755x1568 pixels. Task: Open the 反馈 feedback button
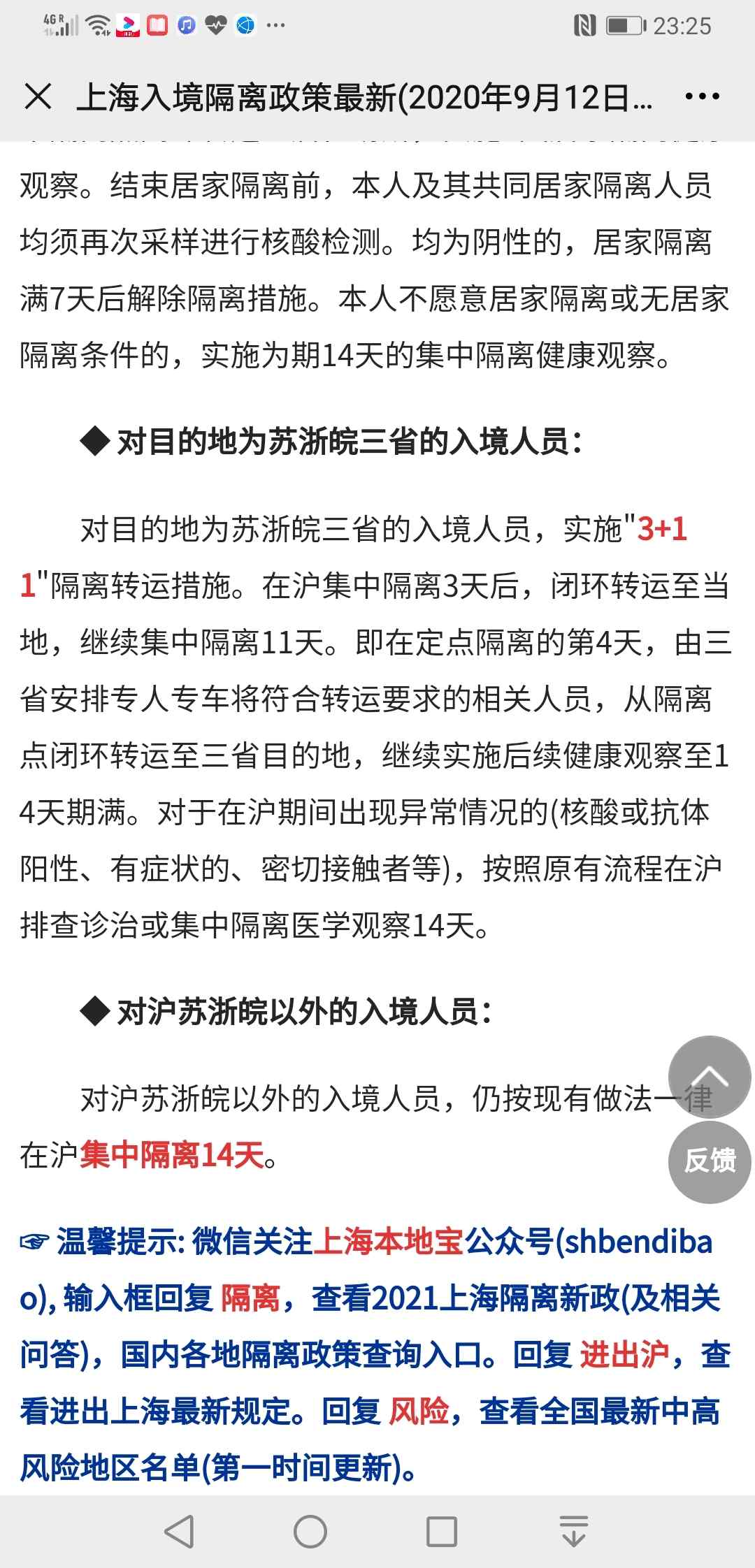pos(710,1162)
